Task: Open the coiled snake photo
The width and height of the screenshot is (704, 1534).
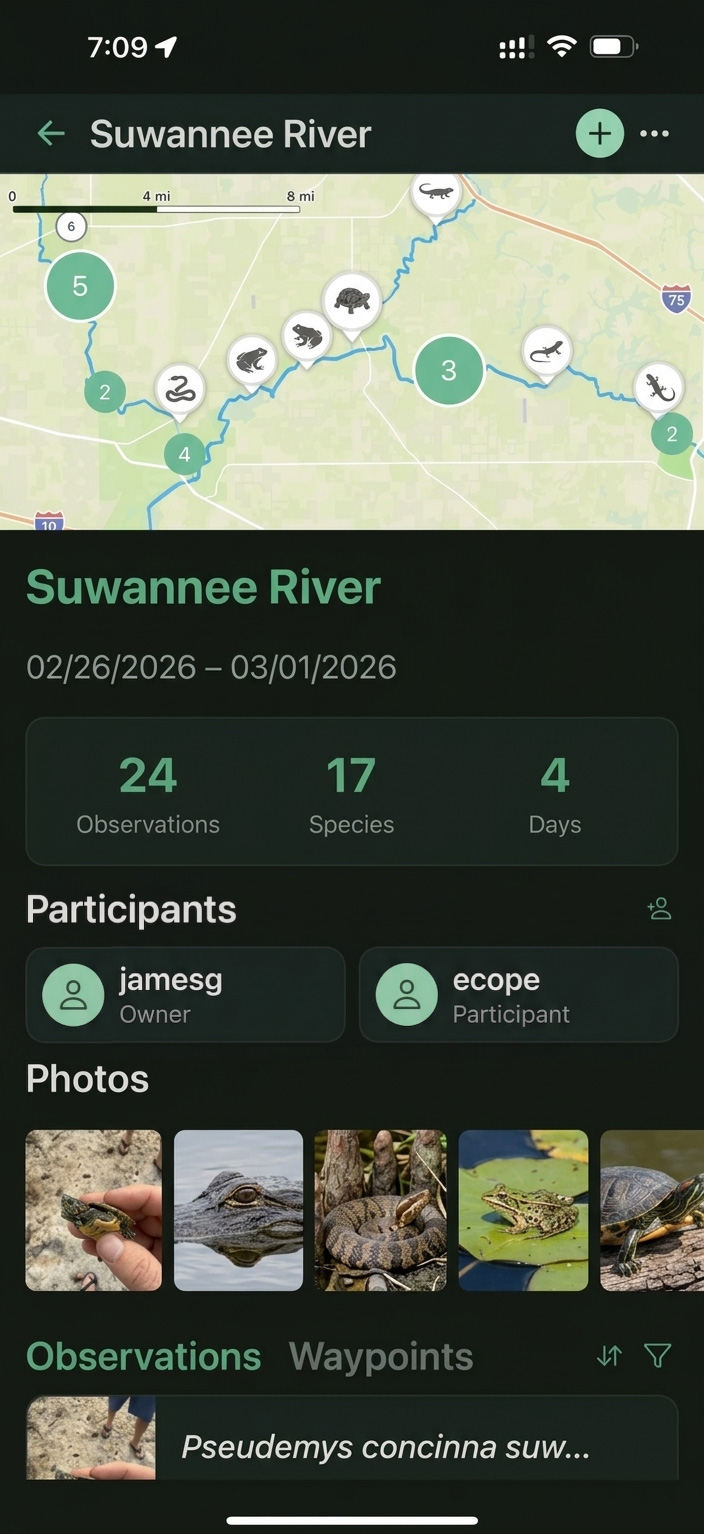Action: (380, 1210)
